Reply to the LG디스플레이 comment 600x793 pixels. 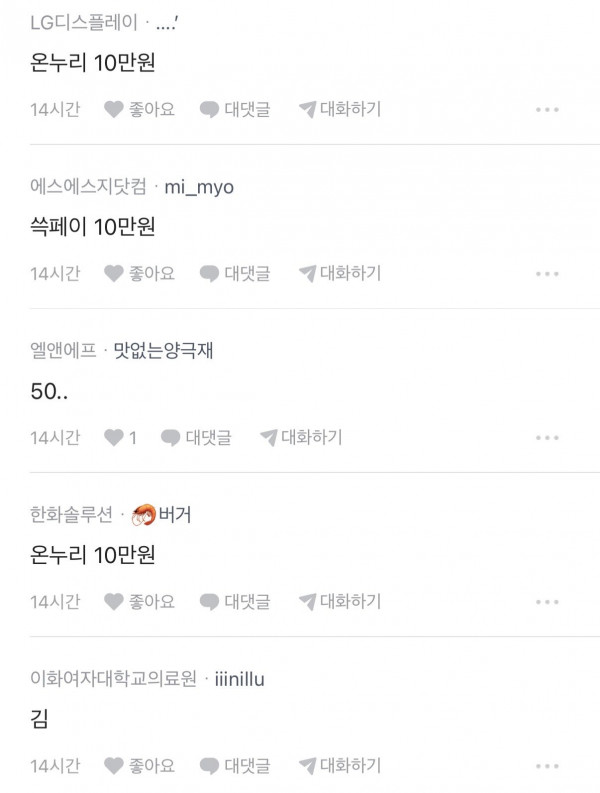tap(235, 109)
